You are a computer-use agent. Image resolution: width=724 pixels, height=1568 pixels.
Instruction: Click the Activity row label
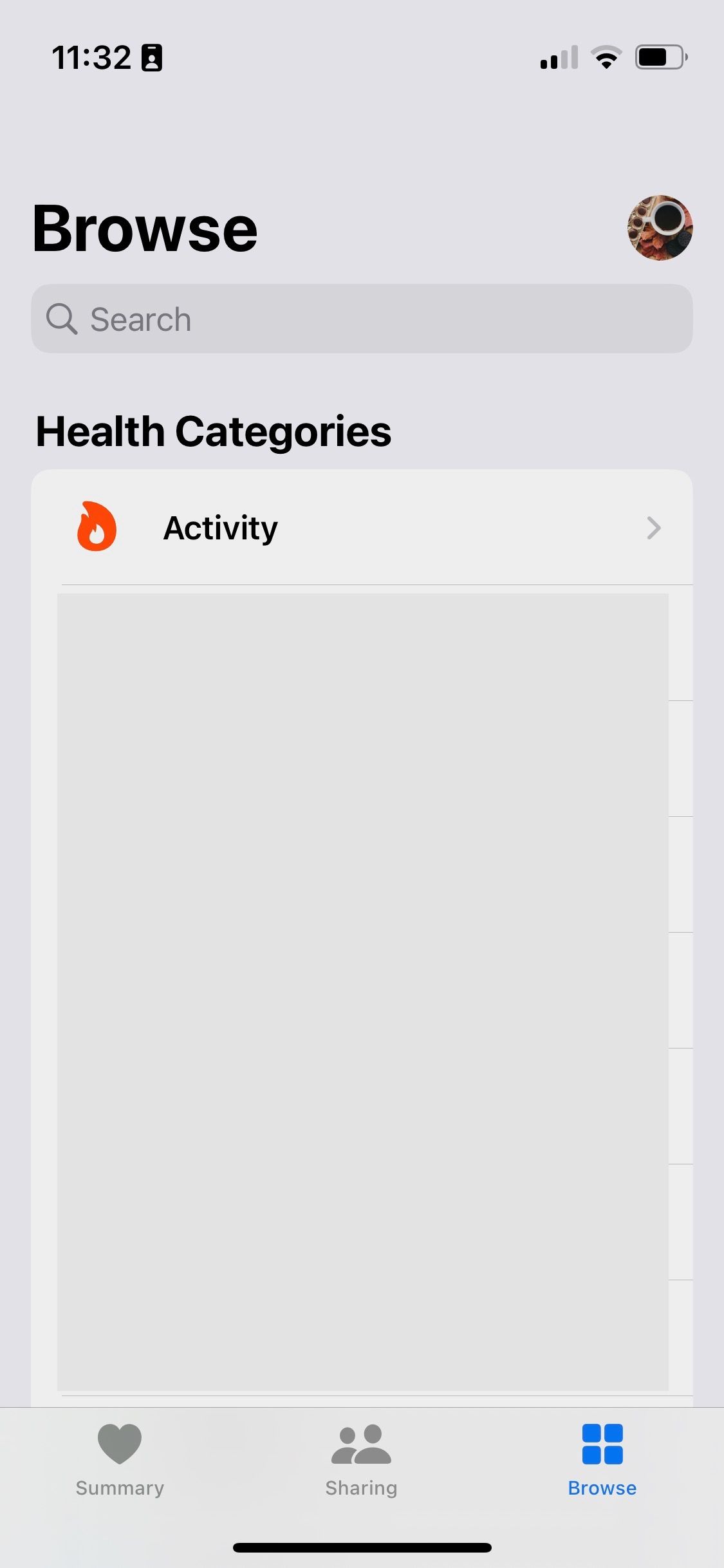[220, 528]
